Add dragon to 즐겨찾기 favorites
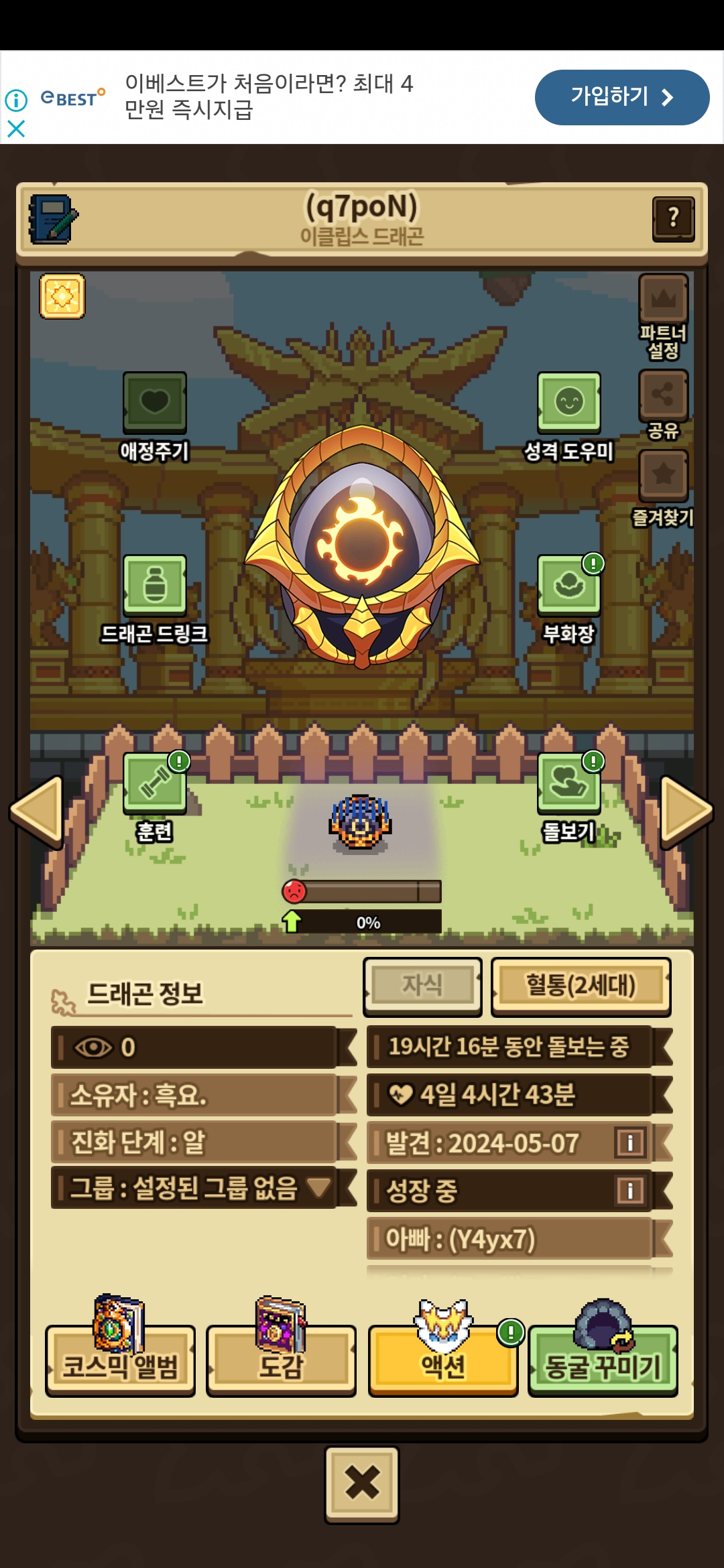 (x=663, y=476)
